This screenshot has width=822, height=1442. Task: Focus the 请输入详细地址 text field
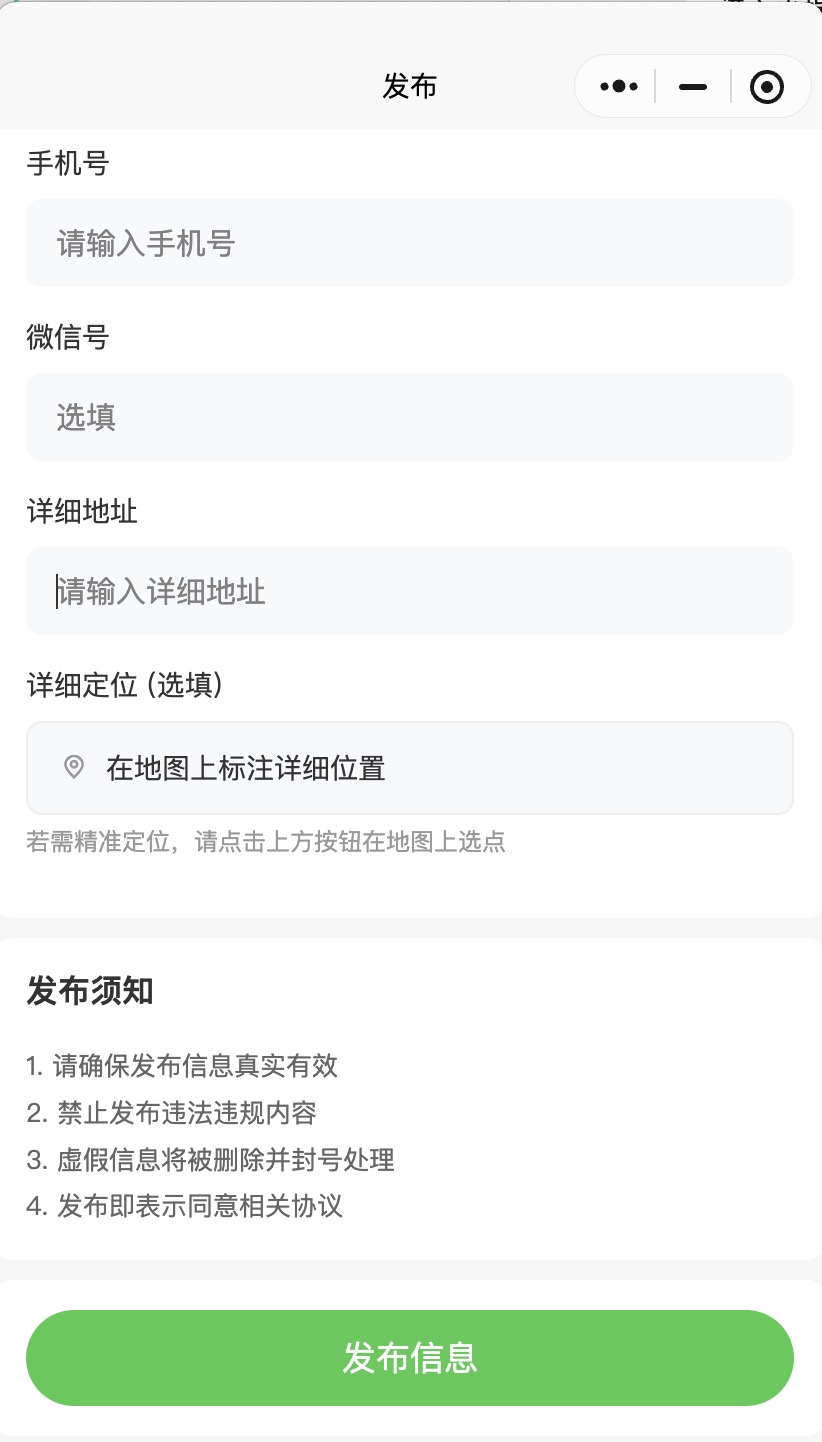(410, 591)
